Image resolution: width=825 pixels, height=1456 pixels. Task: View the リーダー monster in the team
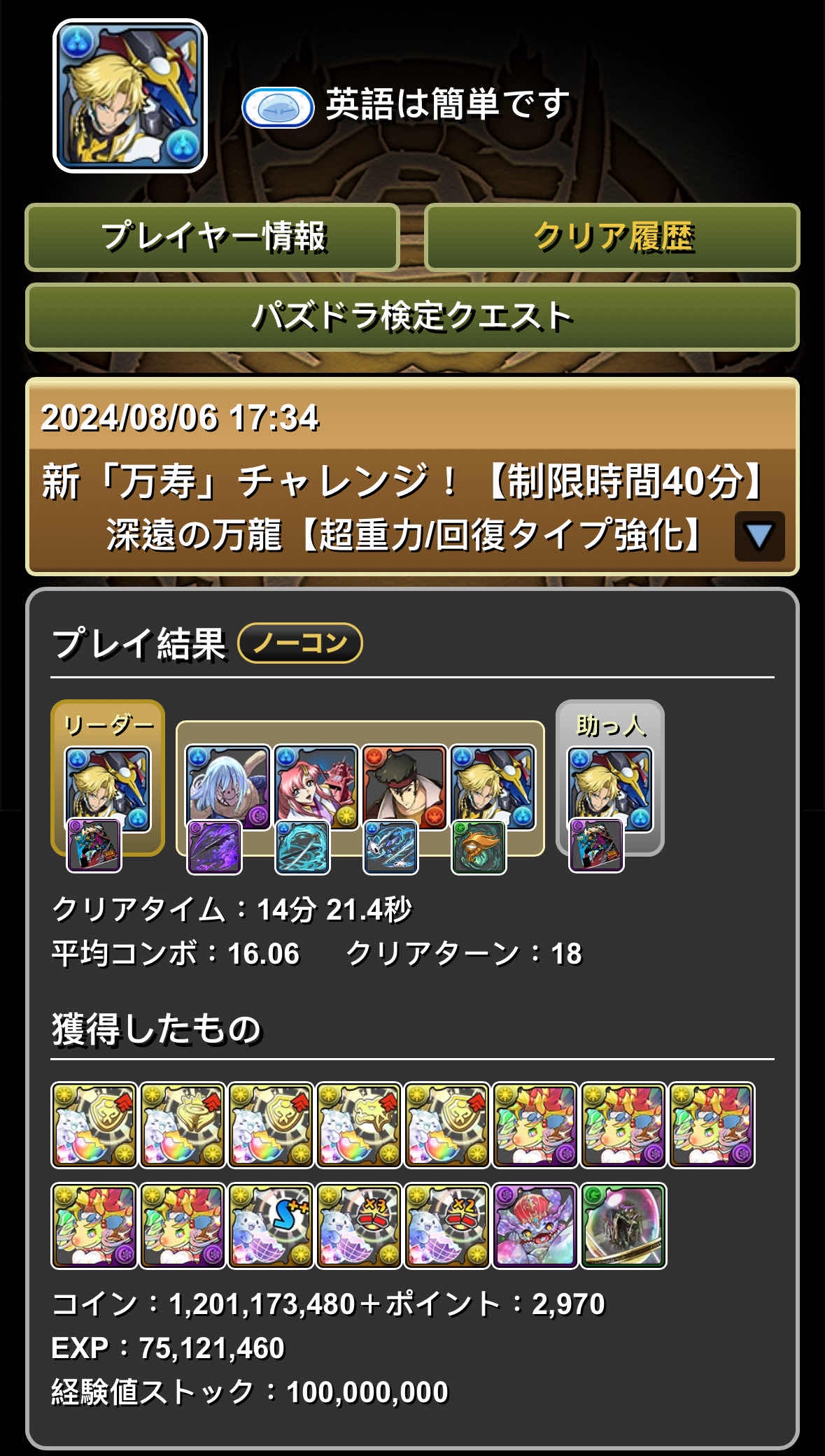(108, 787)
